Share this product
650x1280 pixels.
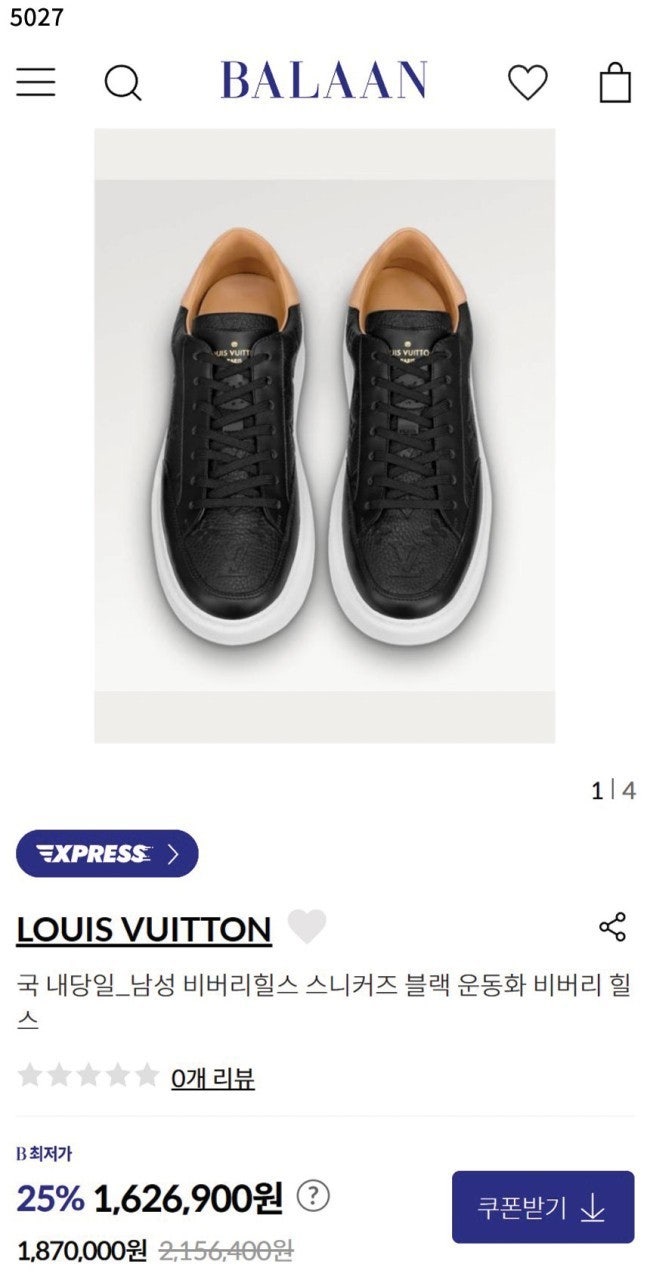(612, 927)
